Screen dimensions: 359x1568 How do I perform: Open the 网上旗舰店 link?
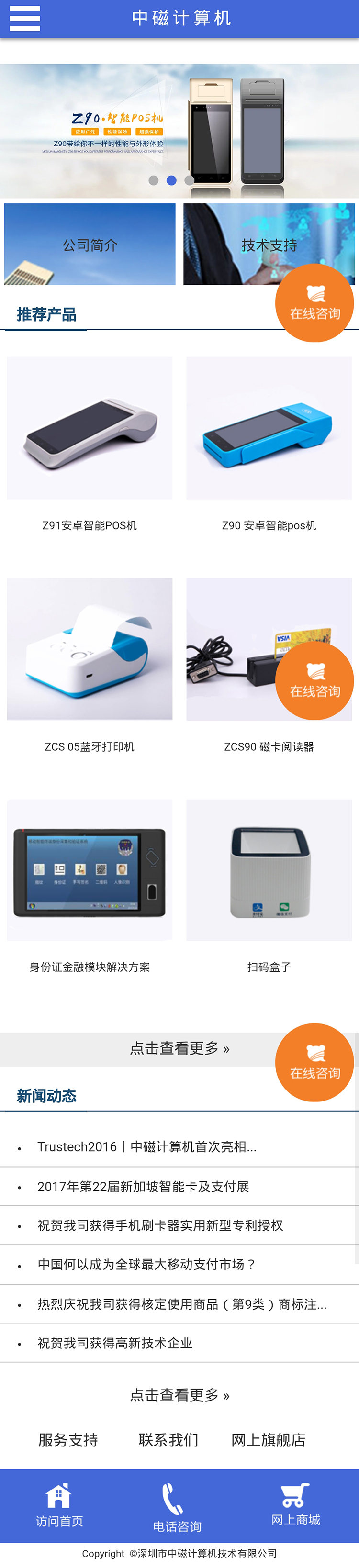(x=269, y=1440)
